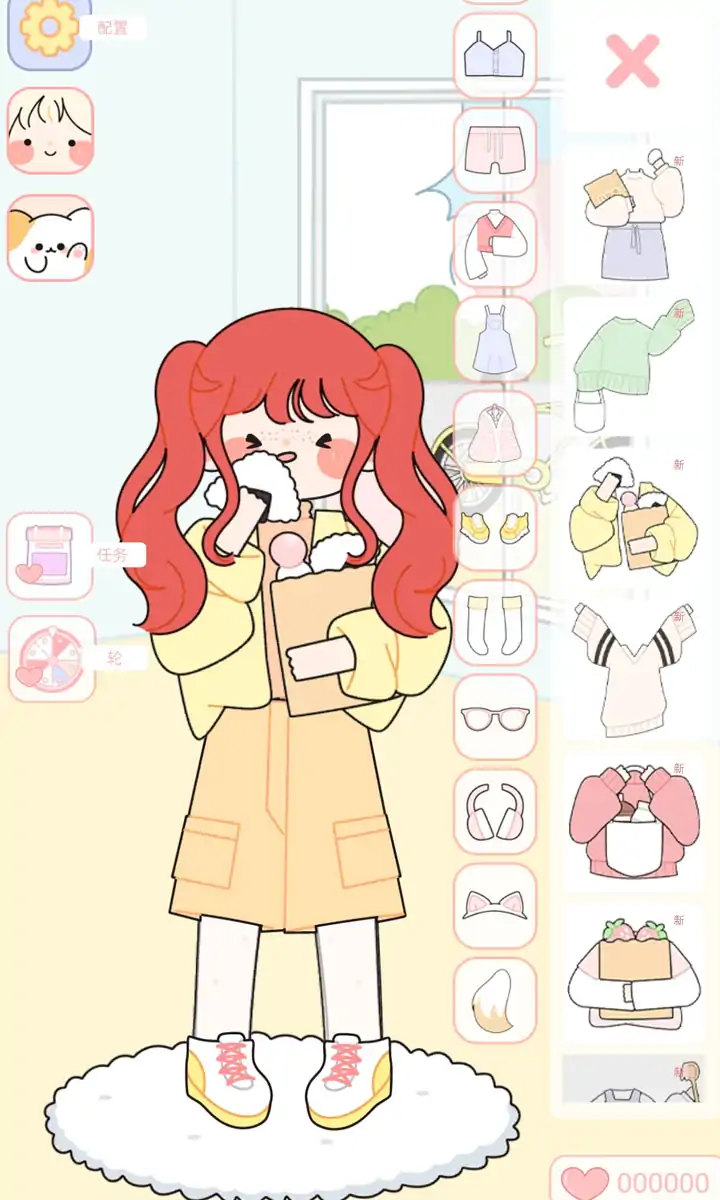Screen dimensions: 720x1200
Task: Select the red sweater tops category
Action: click(x=495, y=245)
